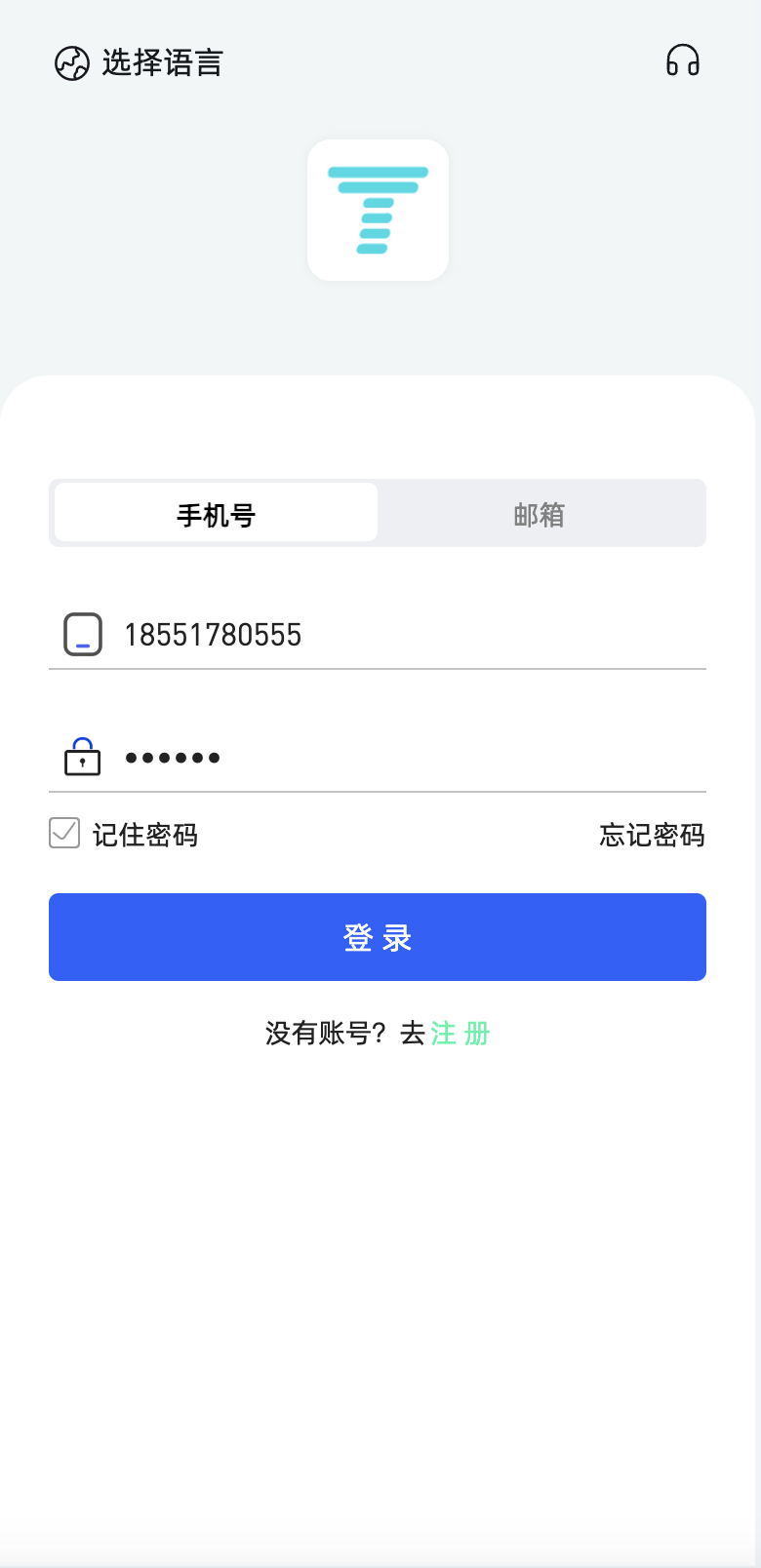This screenshot has width=761, height=1568.
Task: Click the mobile phone icon beside the number
Action: [83, 634]
